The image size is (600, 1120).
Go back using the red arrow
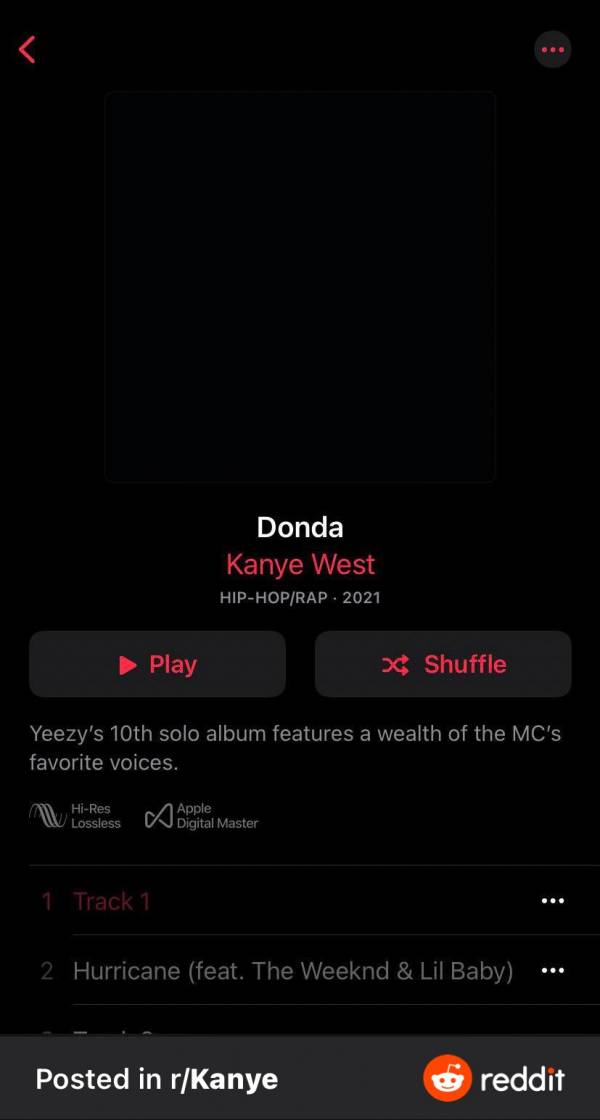(27, 49)
